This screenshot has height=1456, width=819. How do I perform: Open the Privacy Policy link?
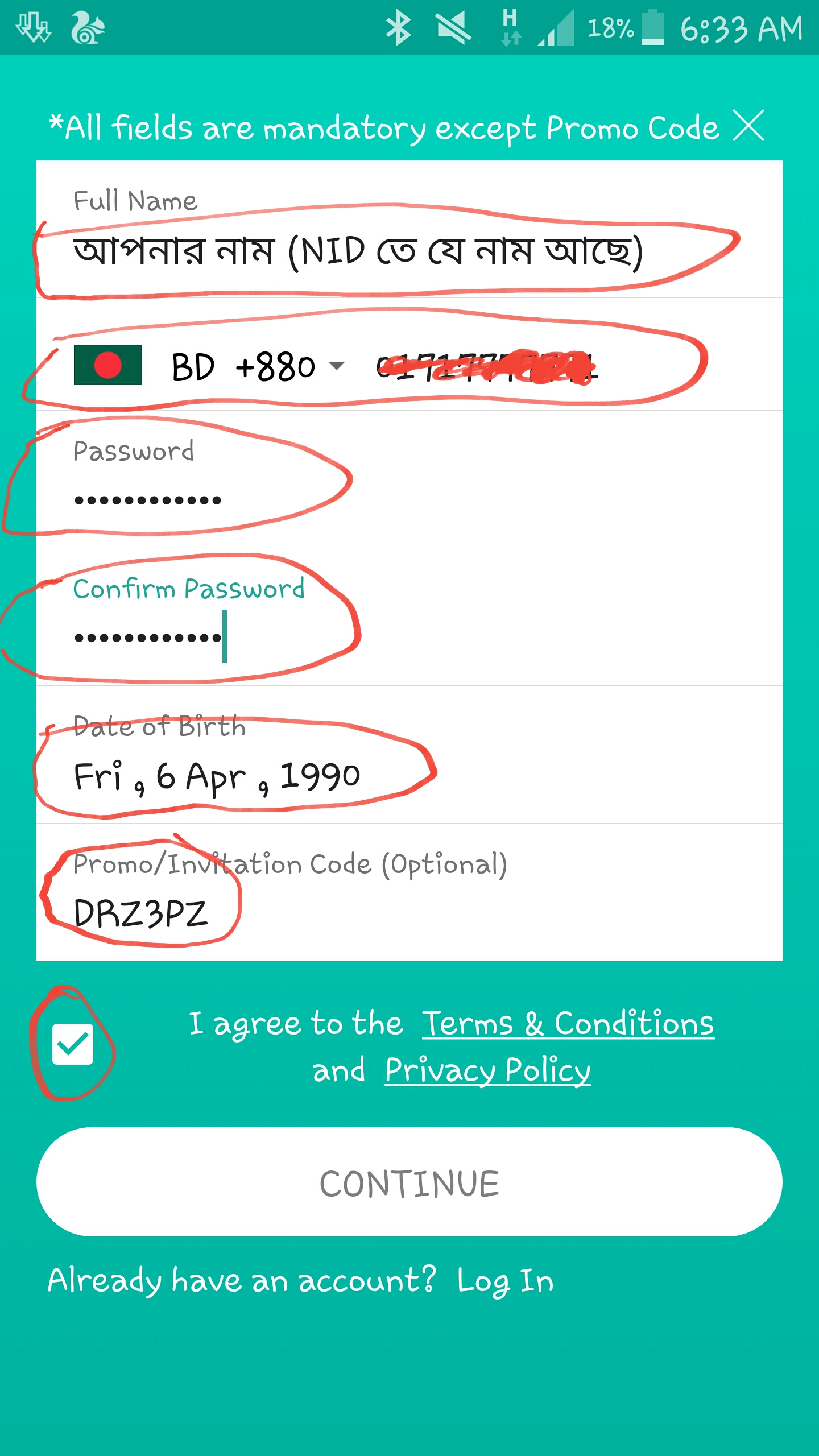click(487, 1070)
